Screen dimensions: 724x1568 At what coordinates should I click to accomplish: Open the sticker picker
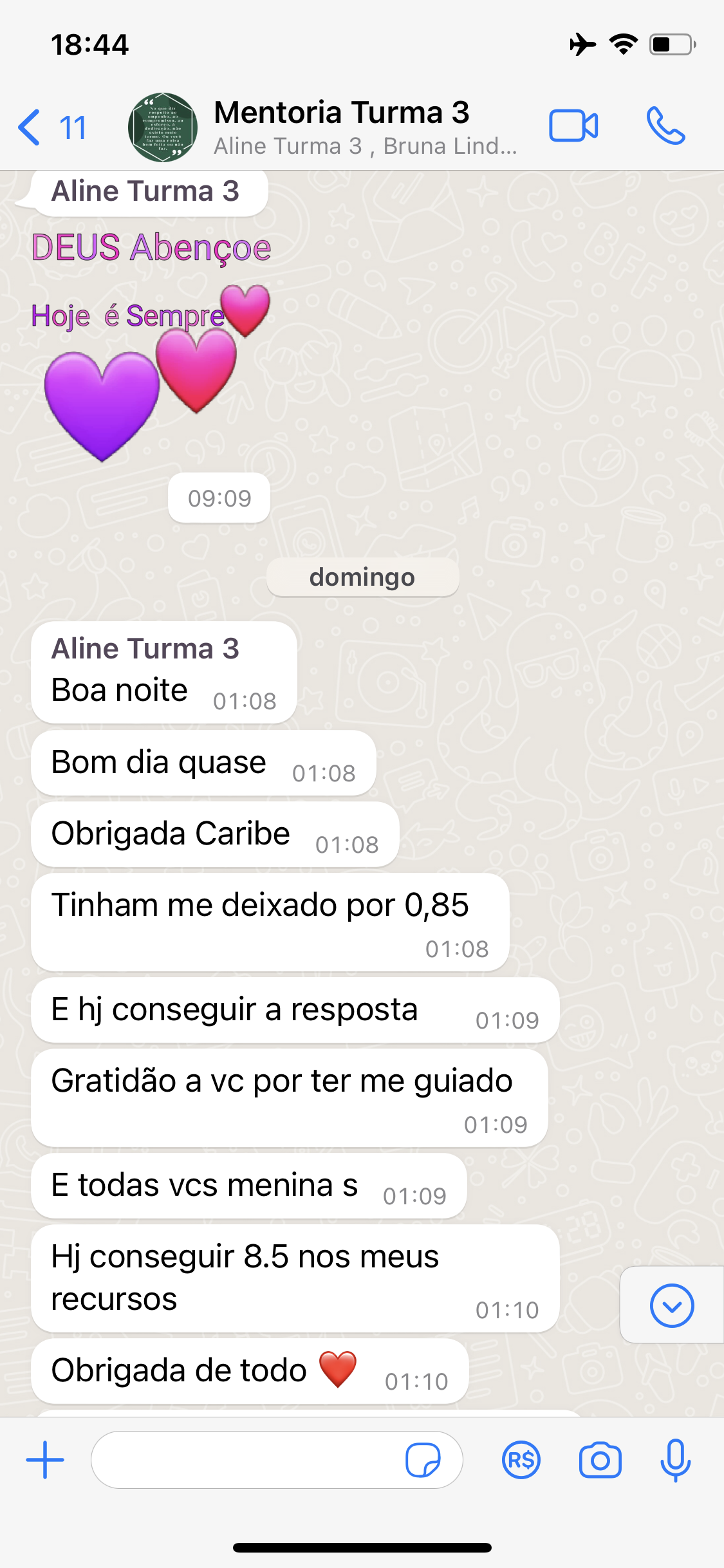(x=423, y=1460)
